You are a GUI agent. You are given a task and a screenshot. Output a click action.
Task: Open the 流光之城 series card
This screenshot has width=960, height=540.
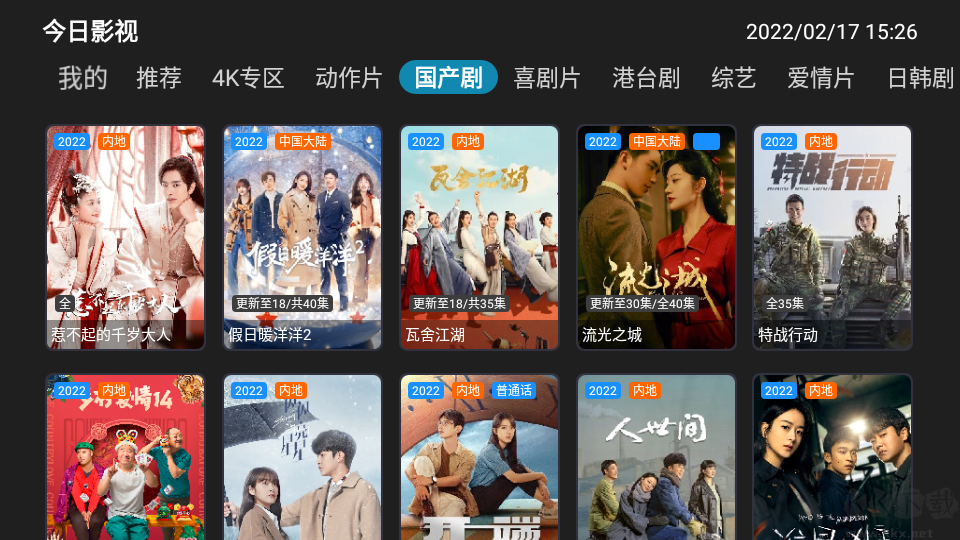coord(657,237)
